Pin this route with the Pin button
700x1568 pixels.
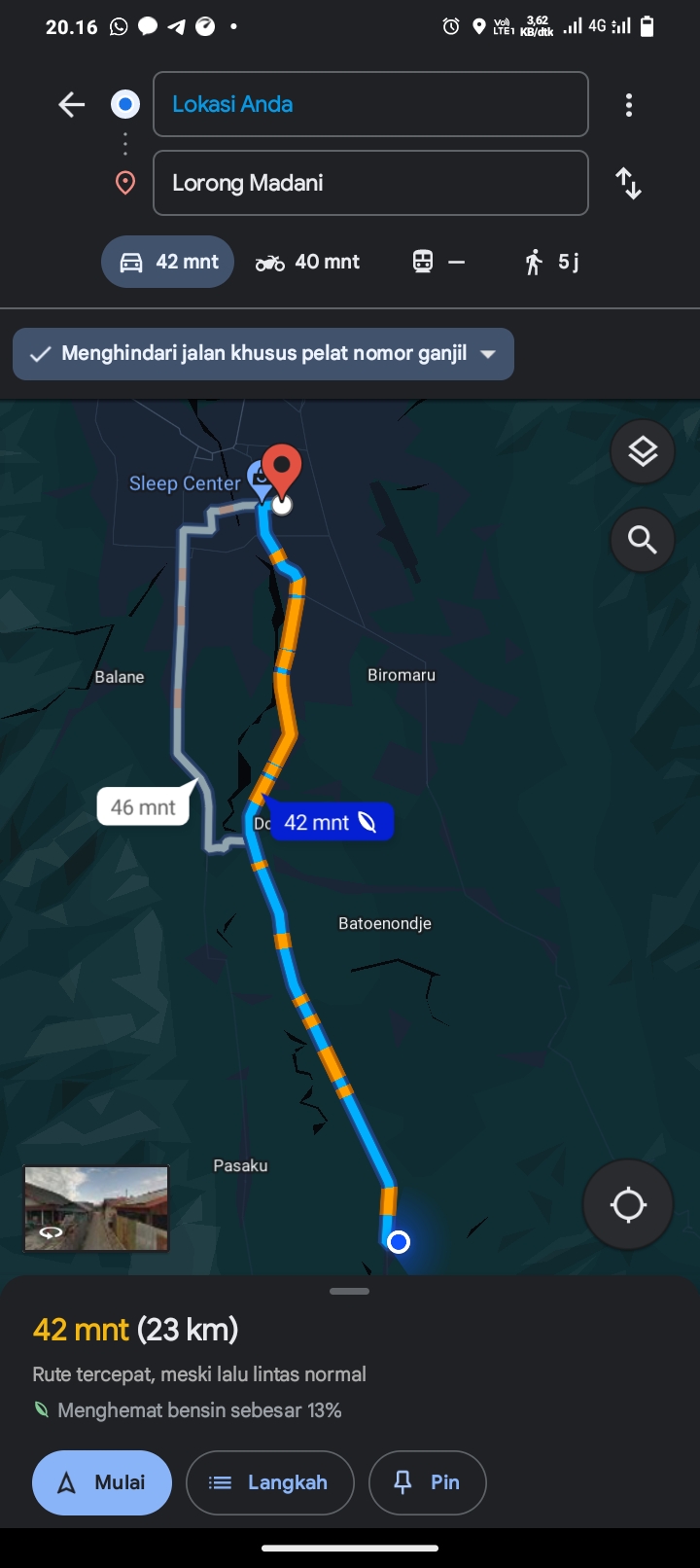click(427, 1482)
